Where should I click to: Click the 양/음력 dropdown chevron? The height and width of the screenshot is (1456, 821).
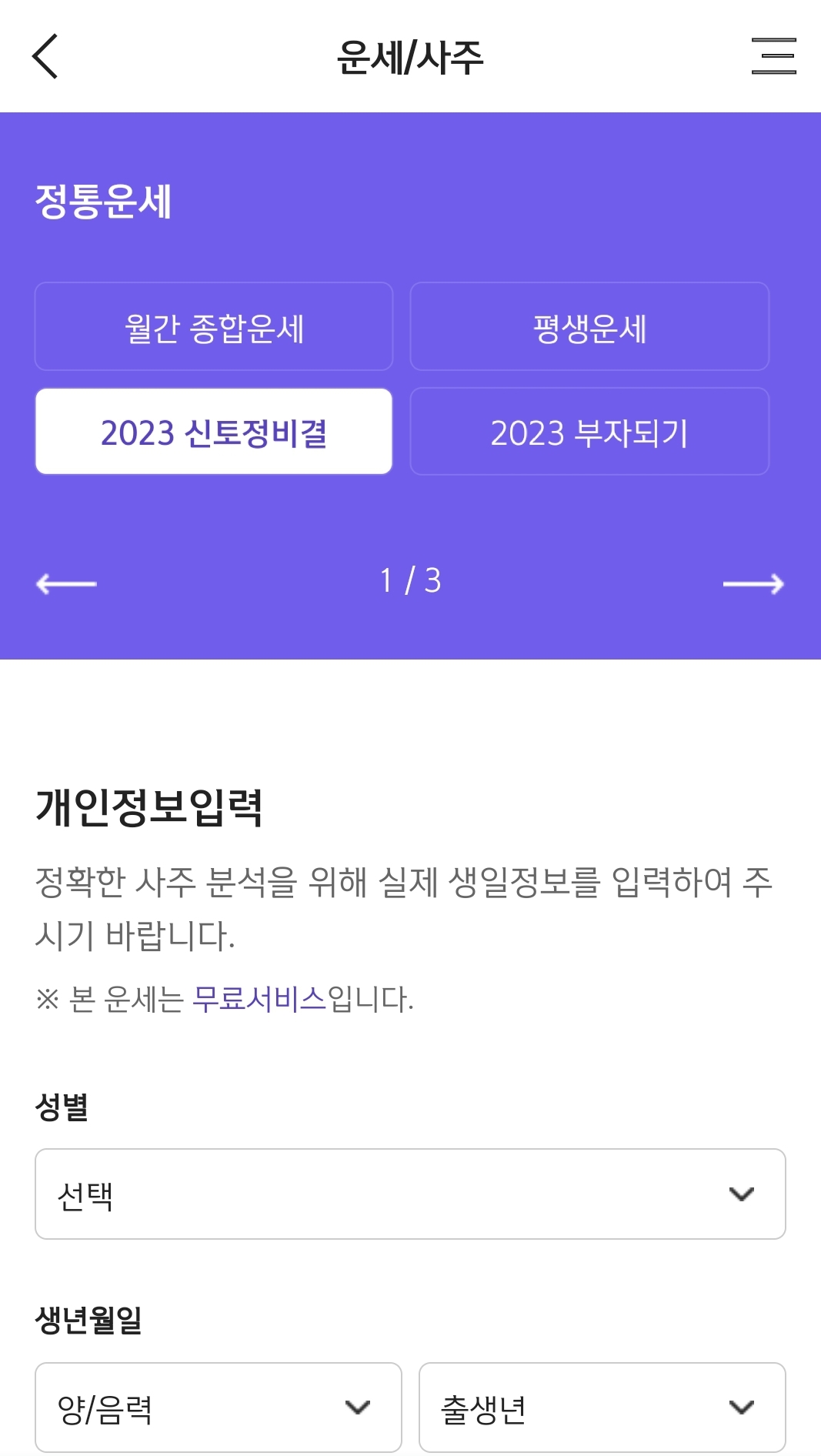coord(357,1407)
